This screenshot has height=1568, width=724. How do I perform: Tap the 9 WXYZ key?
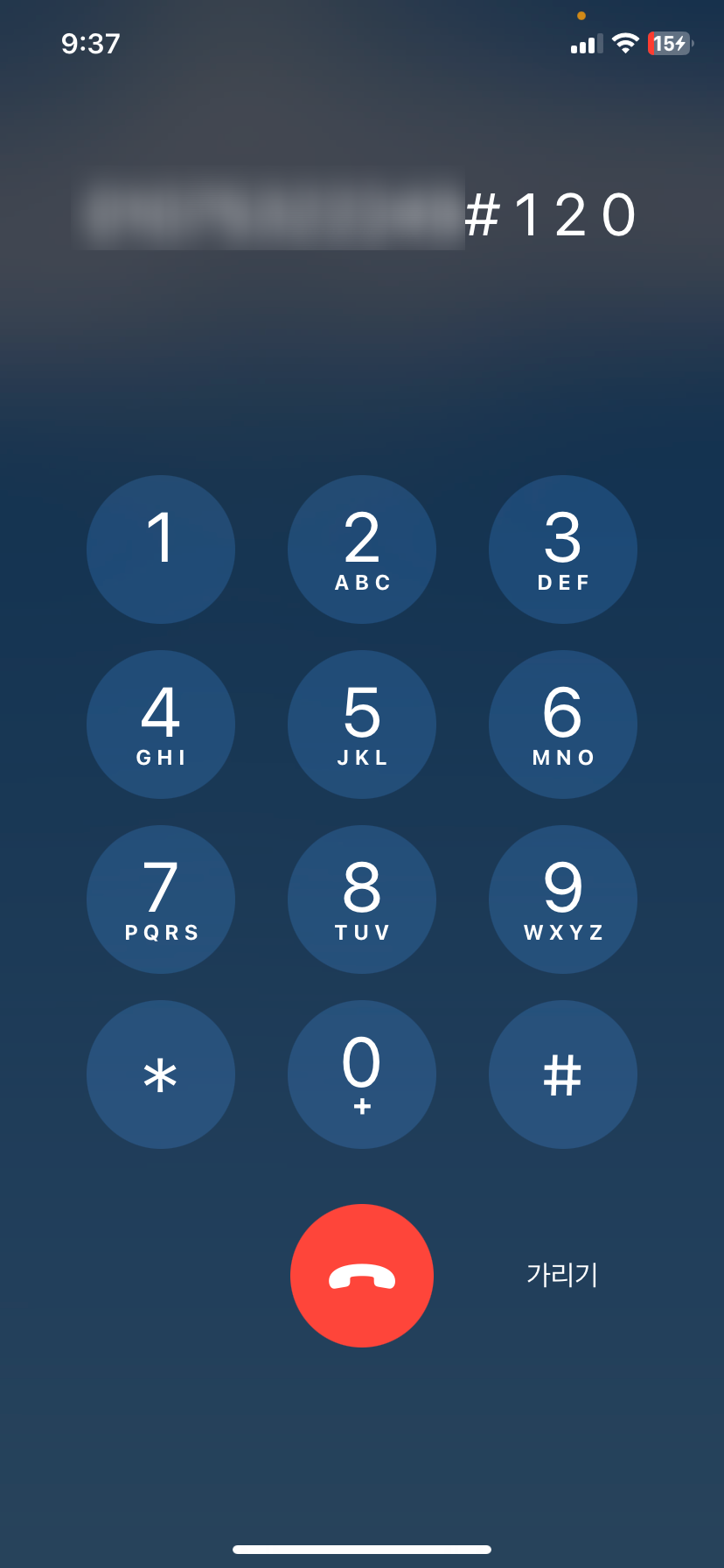point(563,899)
